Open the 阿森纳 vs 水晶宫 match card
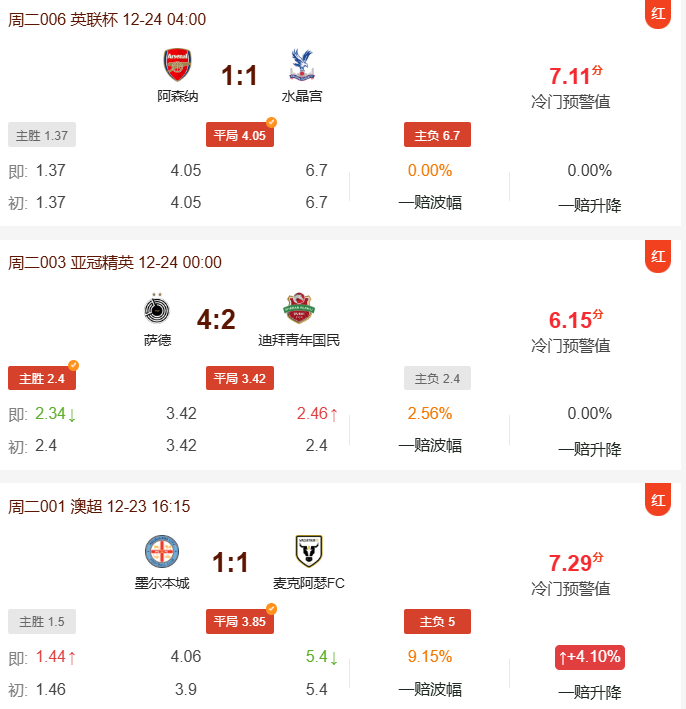The width and height of the screenshot is (686, 709). click(239, 76)
